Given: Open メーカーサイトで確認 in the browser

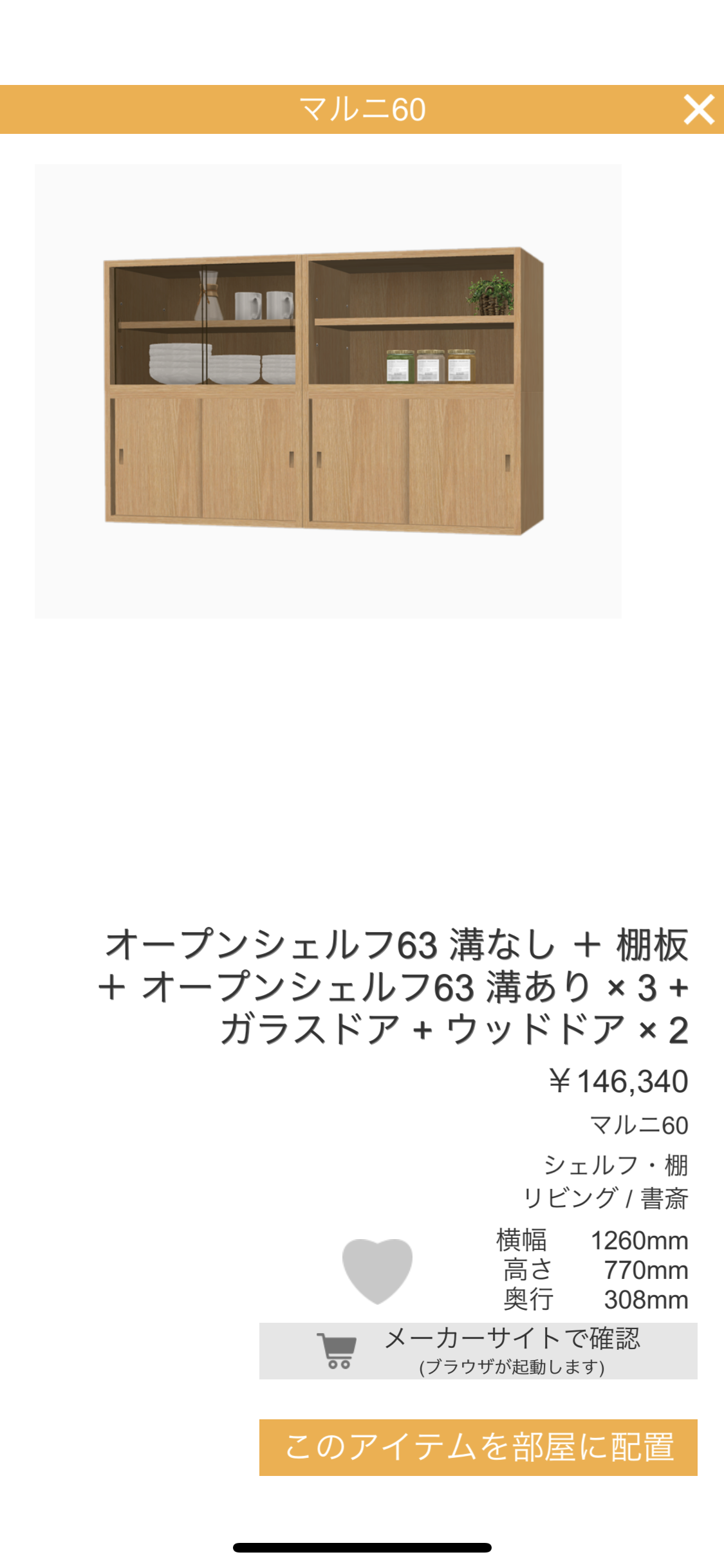Looking at the screenshot, I should [x=478, y=1351].
